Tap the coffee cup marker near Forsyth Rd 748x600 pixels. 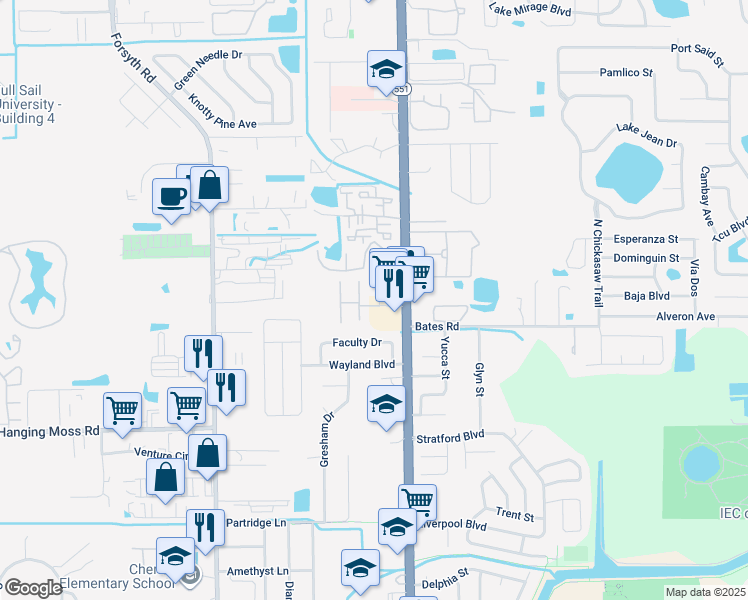(x=171, y=194)
